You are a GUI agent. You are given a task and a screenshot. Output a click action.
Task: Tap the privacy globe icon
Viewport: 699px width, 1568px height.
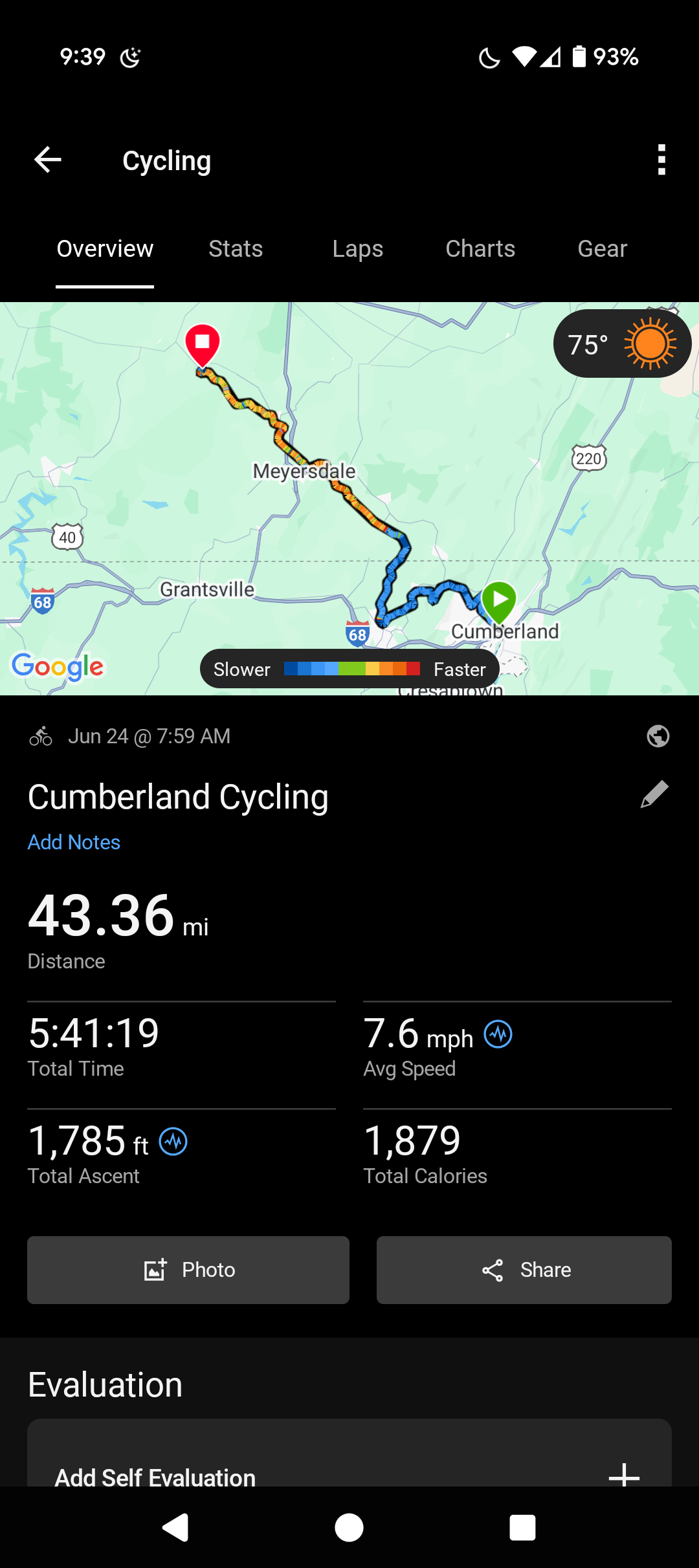pyautogui.click(x=658, y=736)
